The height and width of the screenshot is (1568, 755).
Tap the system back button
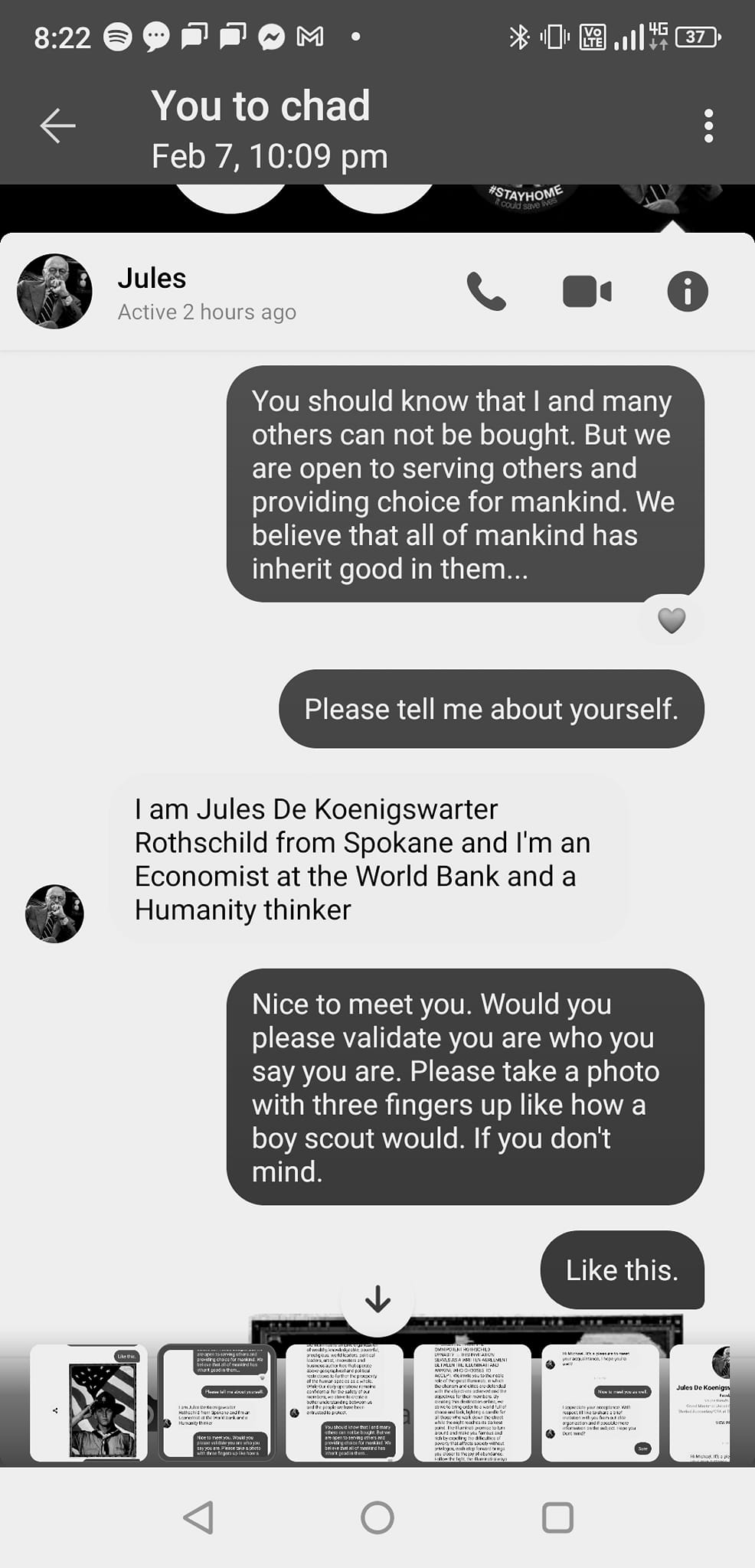[198, 1517]
